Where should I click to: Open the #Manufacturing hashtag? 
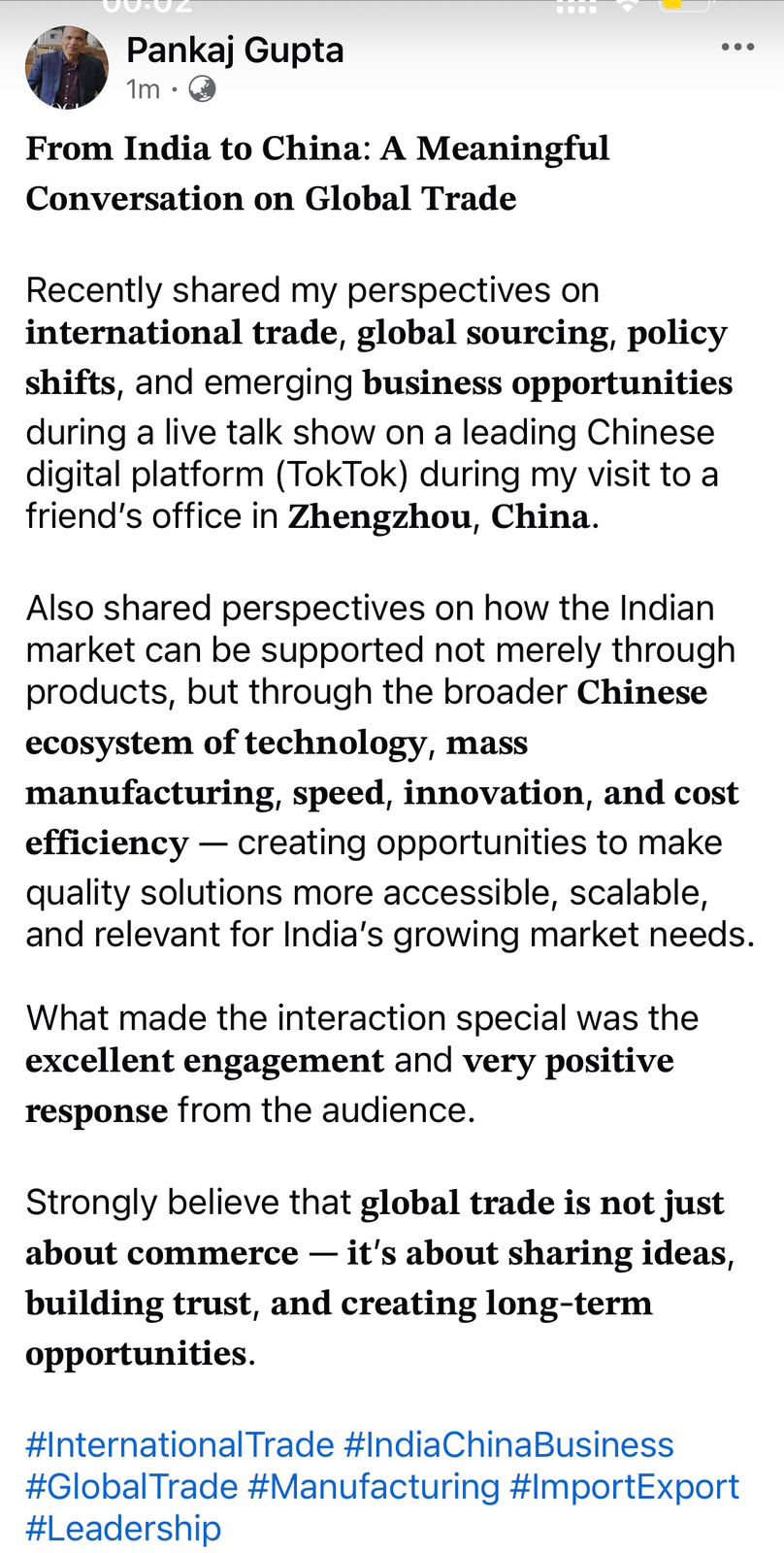click(374, 1486)
